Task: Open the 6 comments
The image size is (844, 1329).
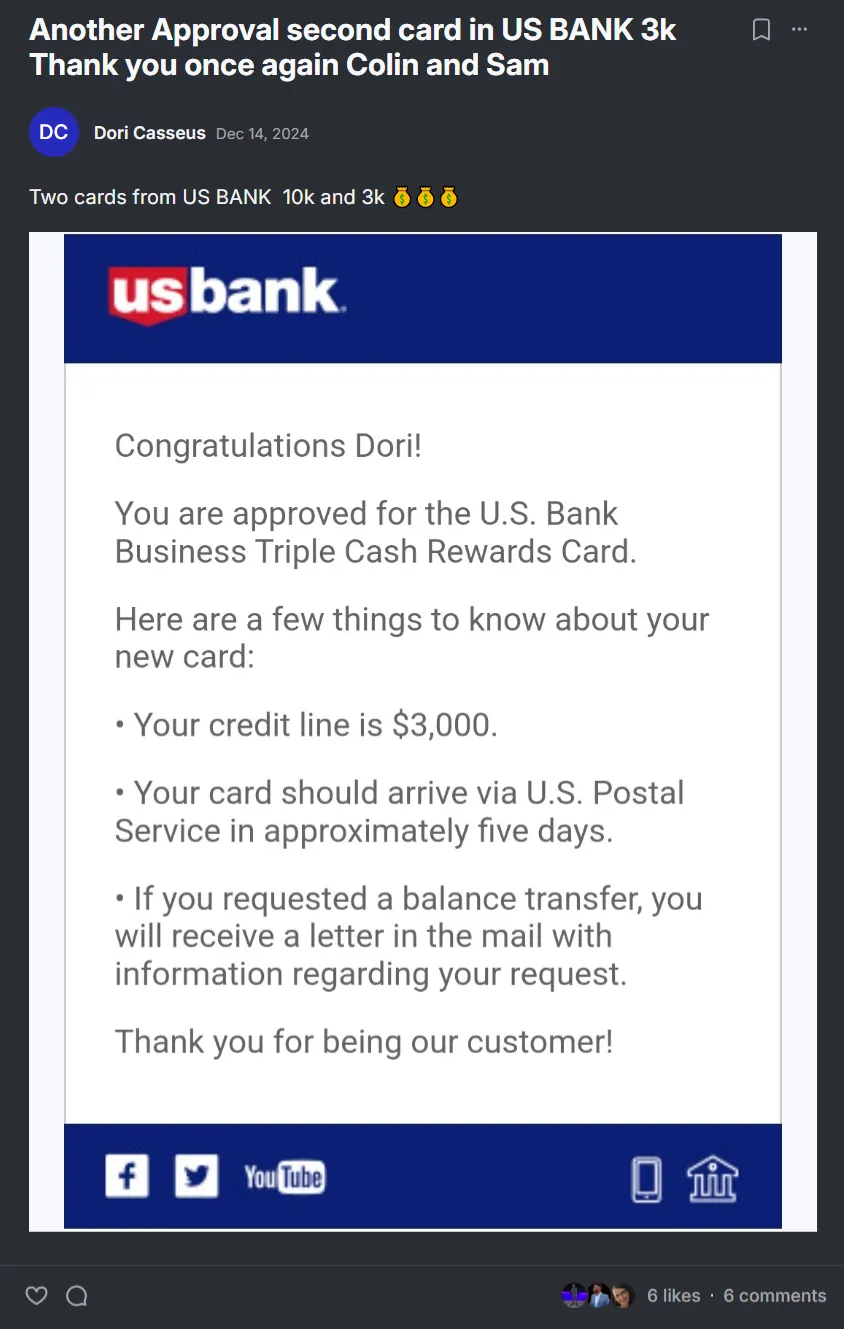Action: (x=775, y=1296)
